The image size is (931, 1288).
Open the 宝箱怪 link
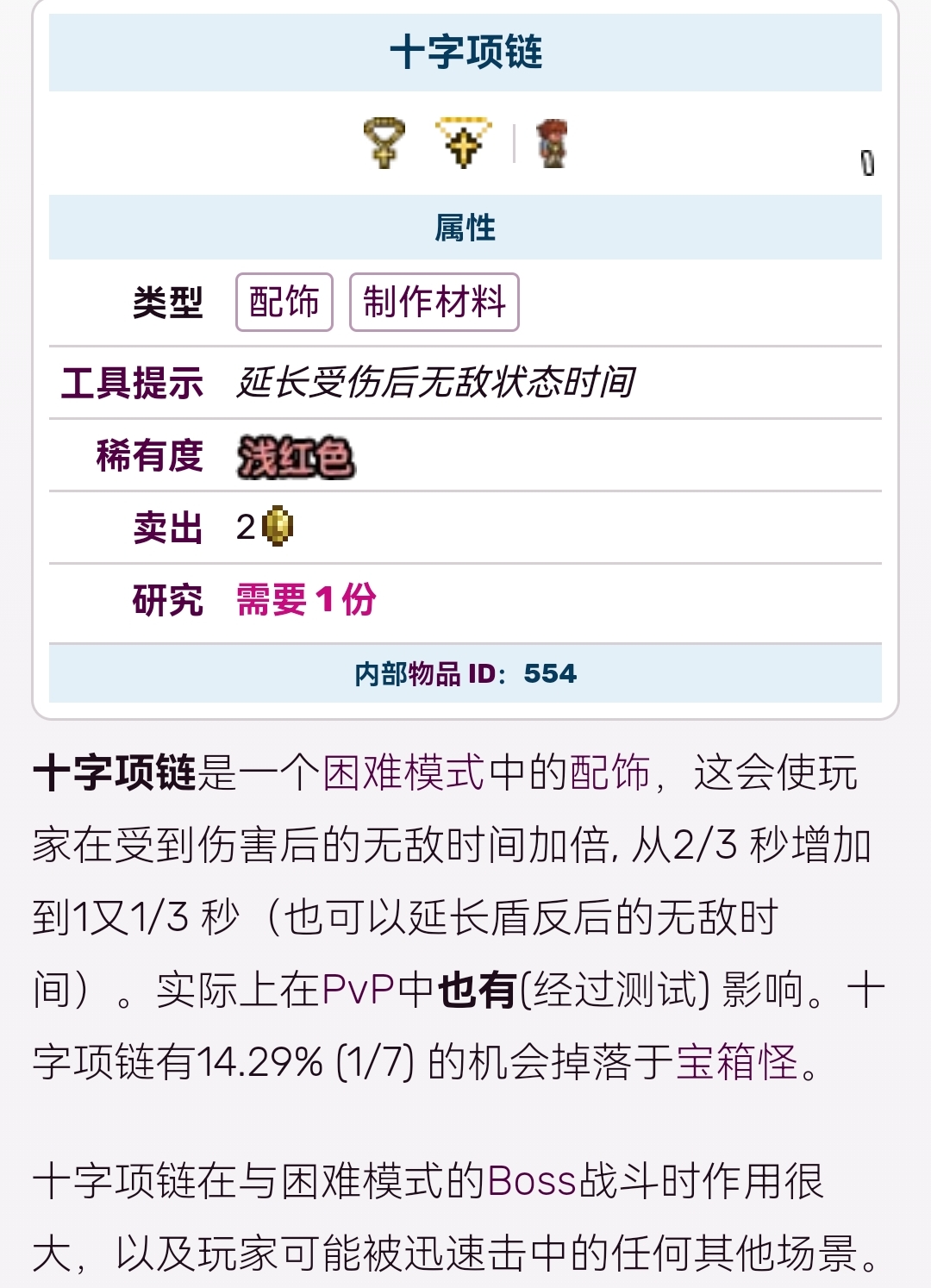(x=737, y=1062)
